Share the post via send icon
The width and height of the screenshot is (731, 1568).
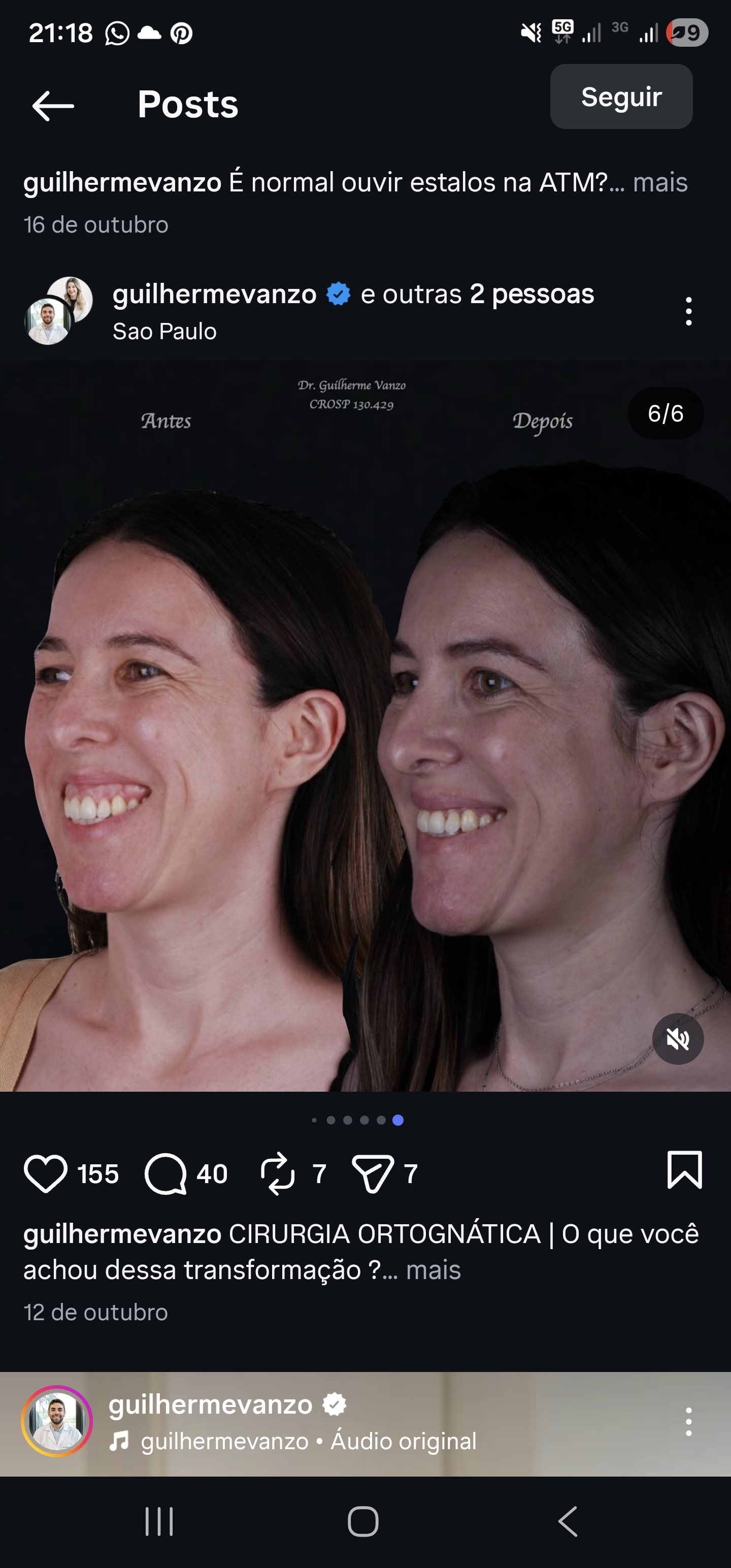tap(372, 1173)
